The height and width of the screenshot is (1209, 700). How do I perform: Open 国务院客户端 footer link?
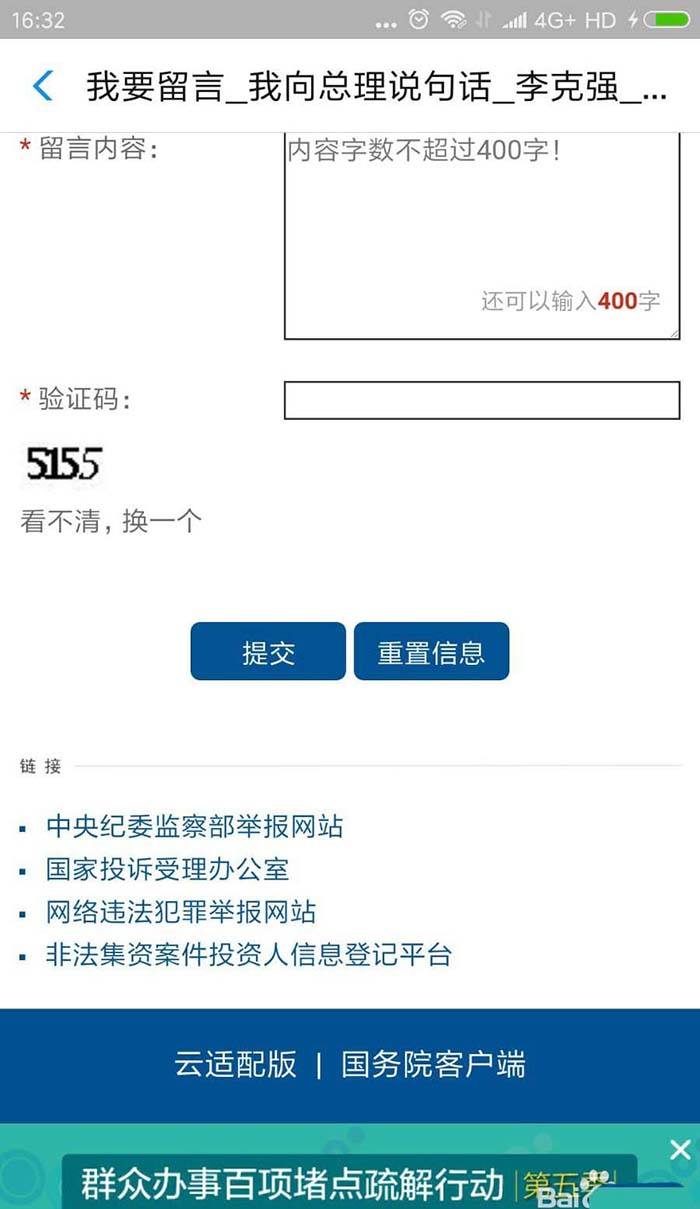point(433,1064)
